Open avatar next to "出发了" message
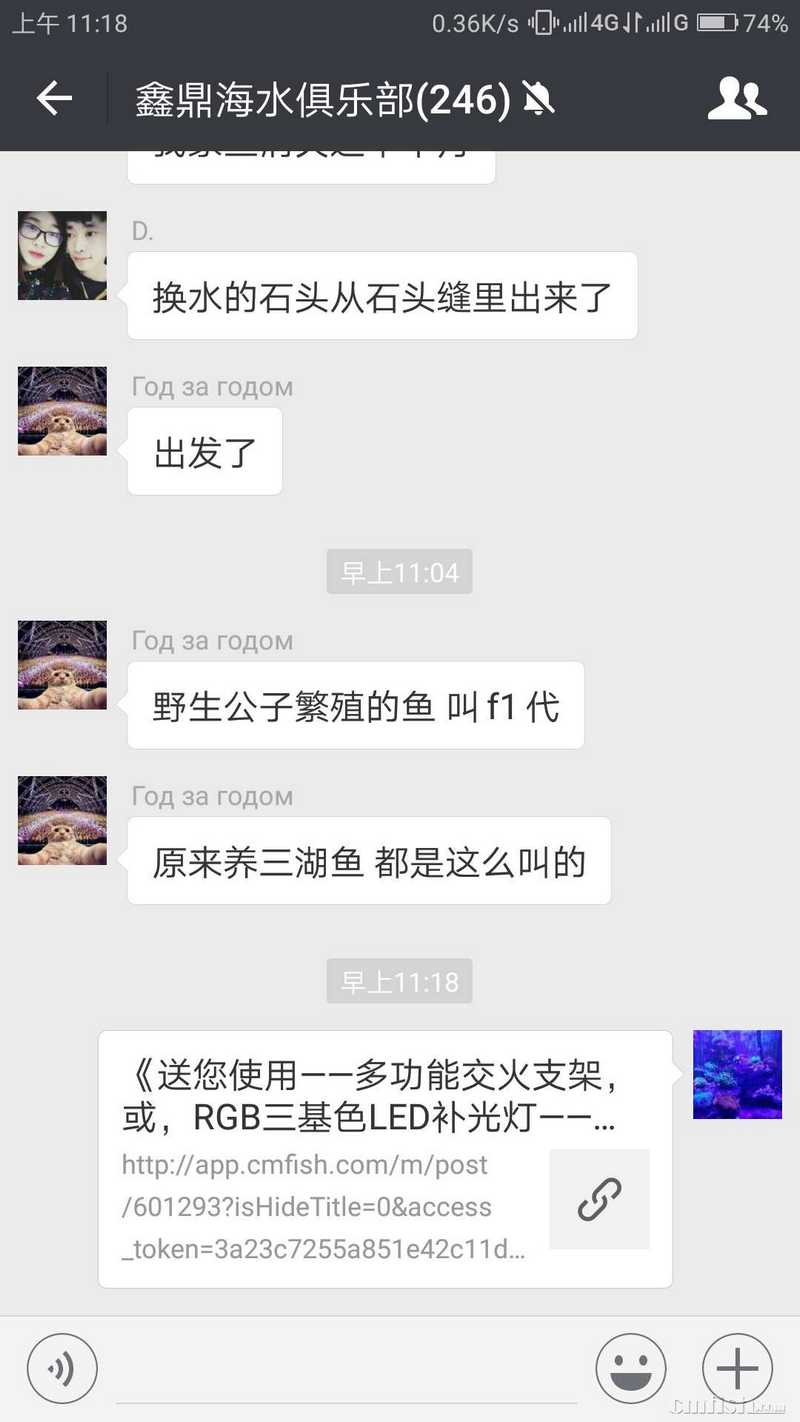 pyautogui.click(x=62, y=411)
